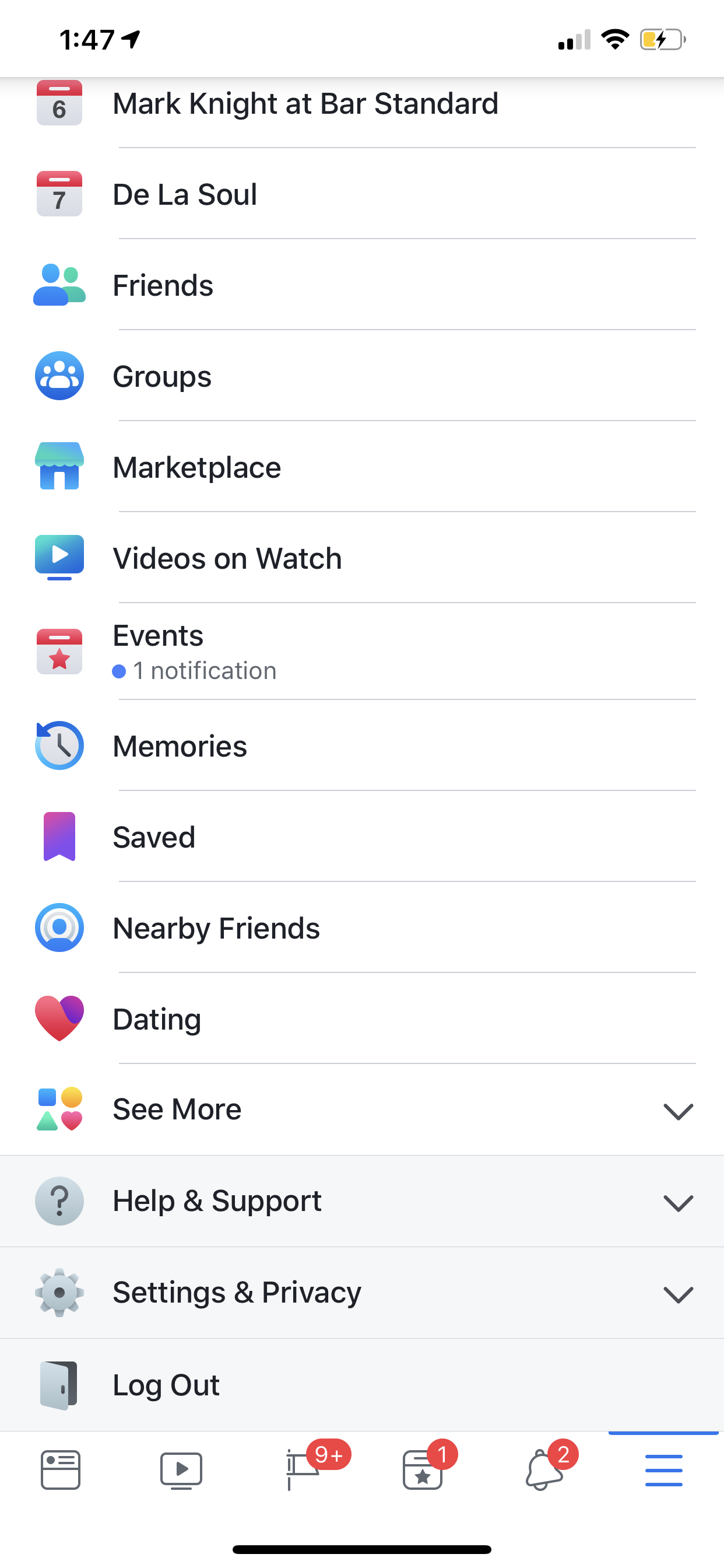Screen dimensions: 724x1568
Task: Open Memories
Action: click(362, 745)
